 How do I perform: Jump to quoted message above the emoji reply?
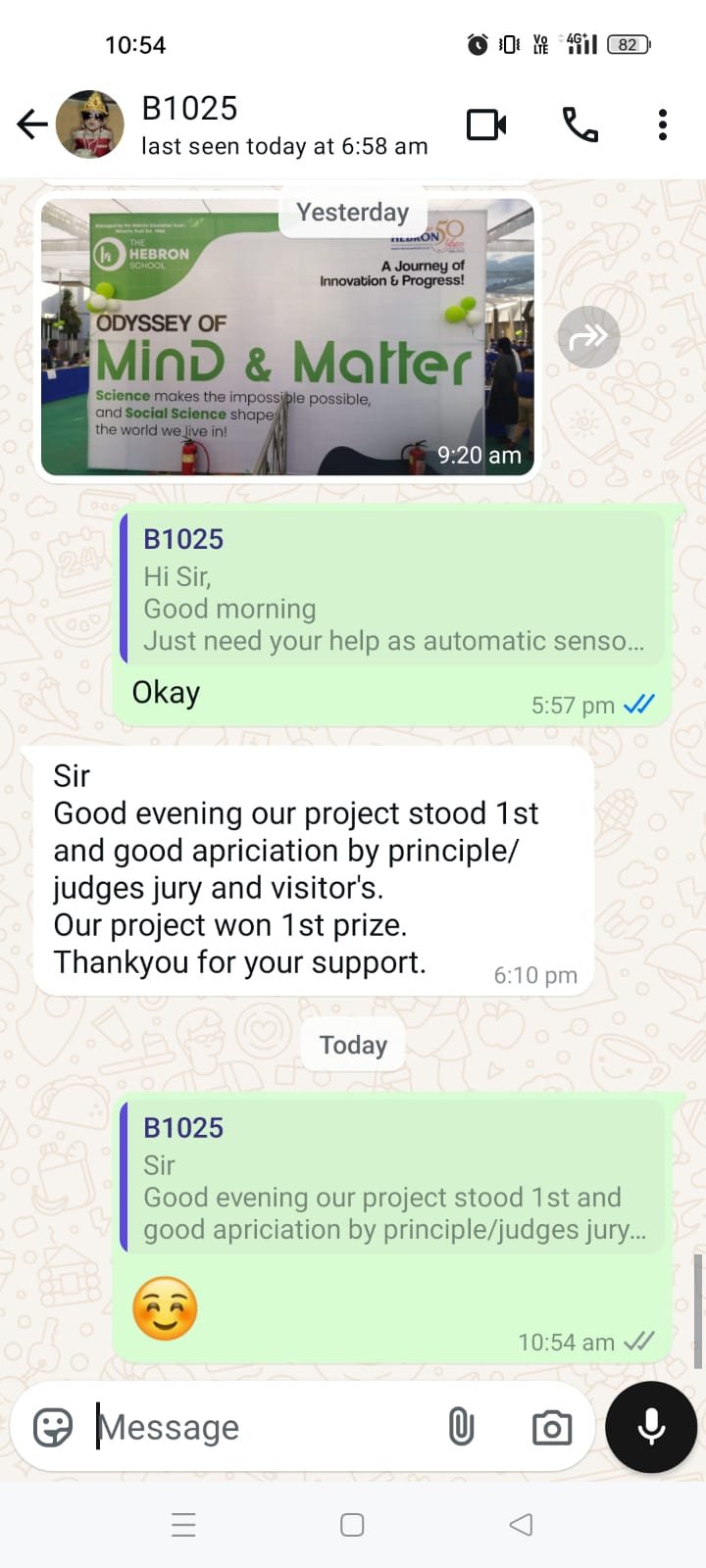392,1176
